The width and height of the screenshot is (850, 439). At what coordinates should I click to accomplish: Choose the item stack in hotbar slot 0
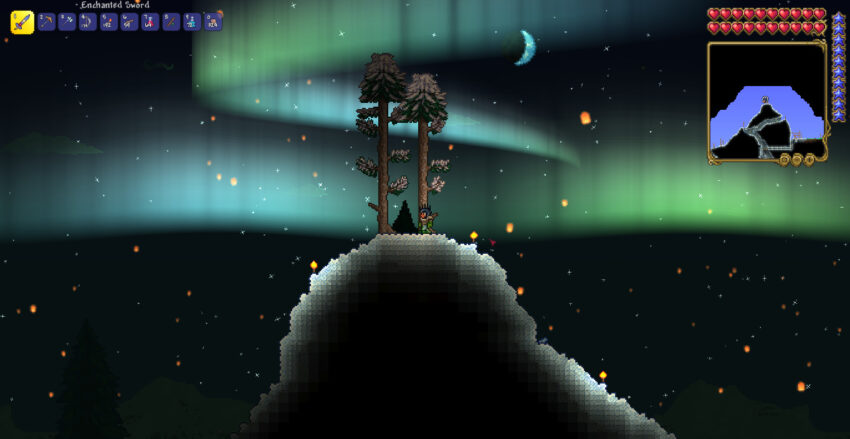pos(213,22)
